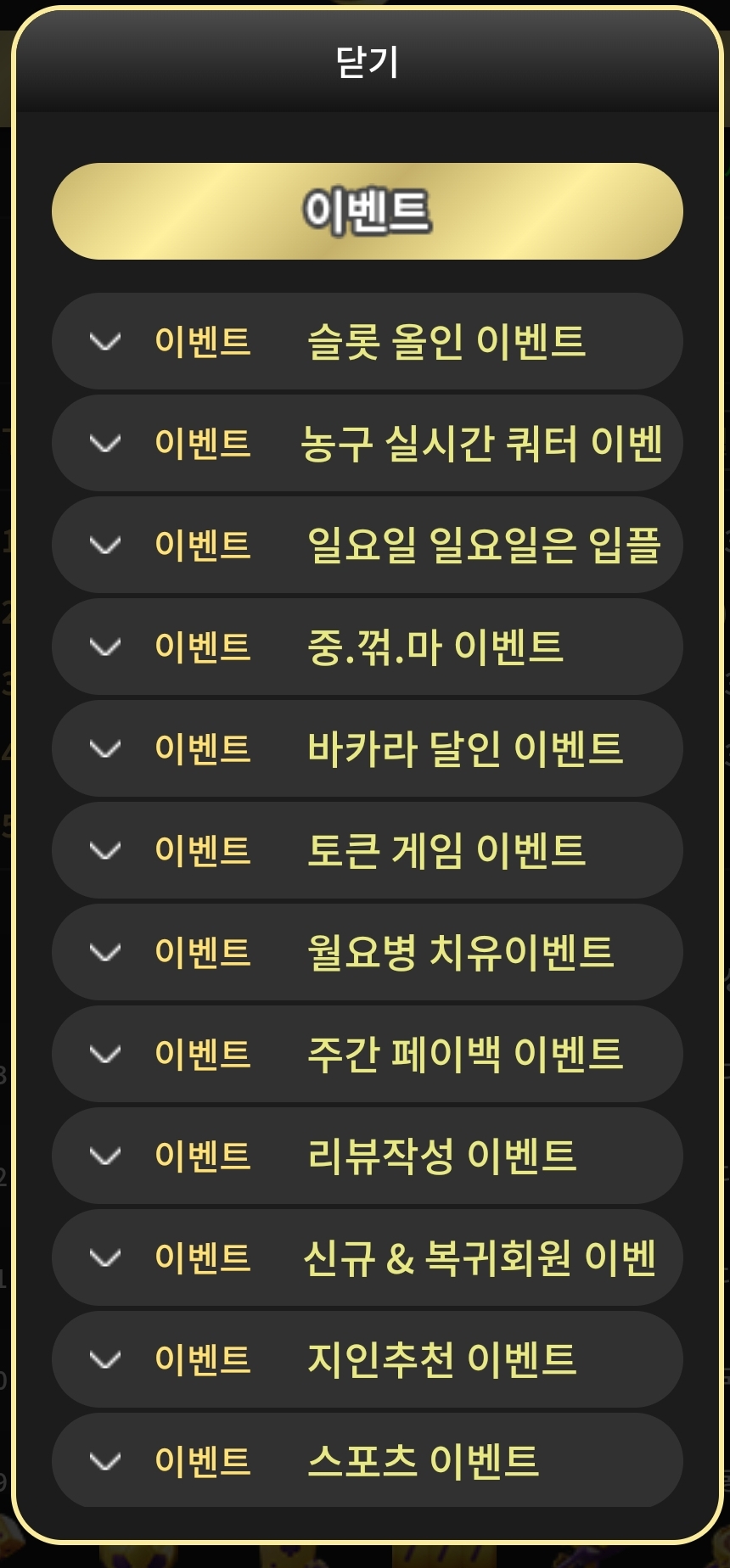Expand the 슬롯 올인 이벤트 row
Viewport: 730px width, 1568px height.
point(367,341)
